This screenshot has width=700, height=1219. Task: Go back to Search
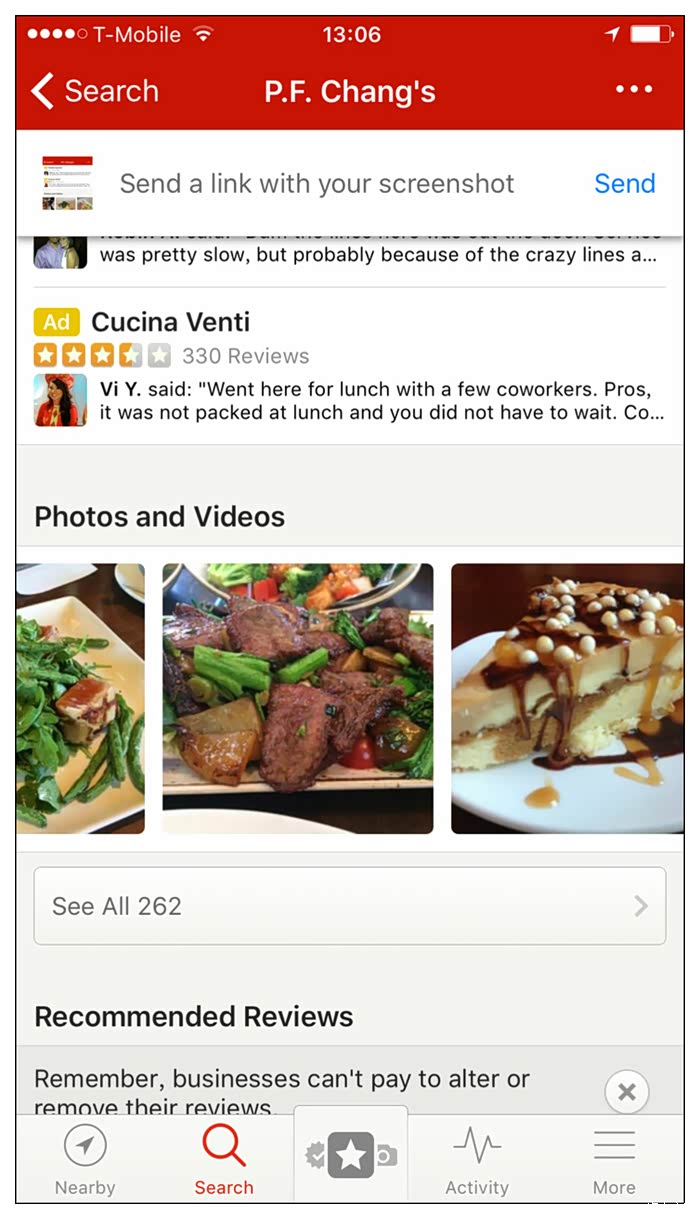point(94,92)
